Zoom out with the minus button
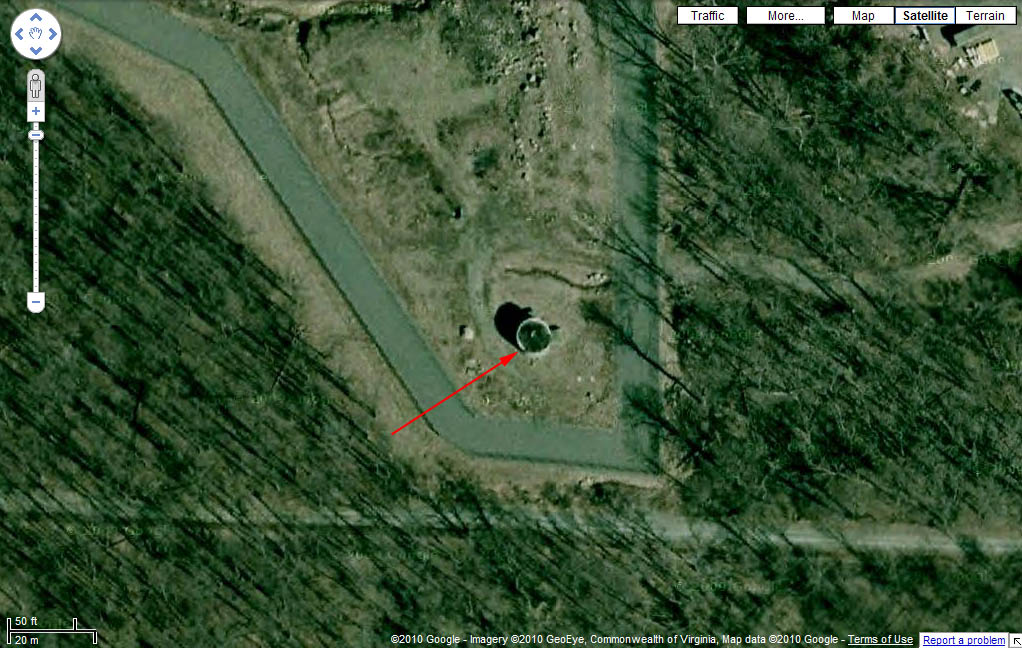The height and width of the screenshot is (648, 1022). click(36, 301)
